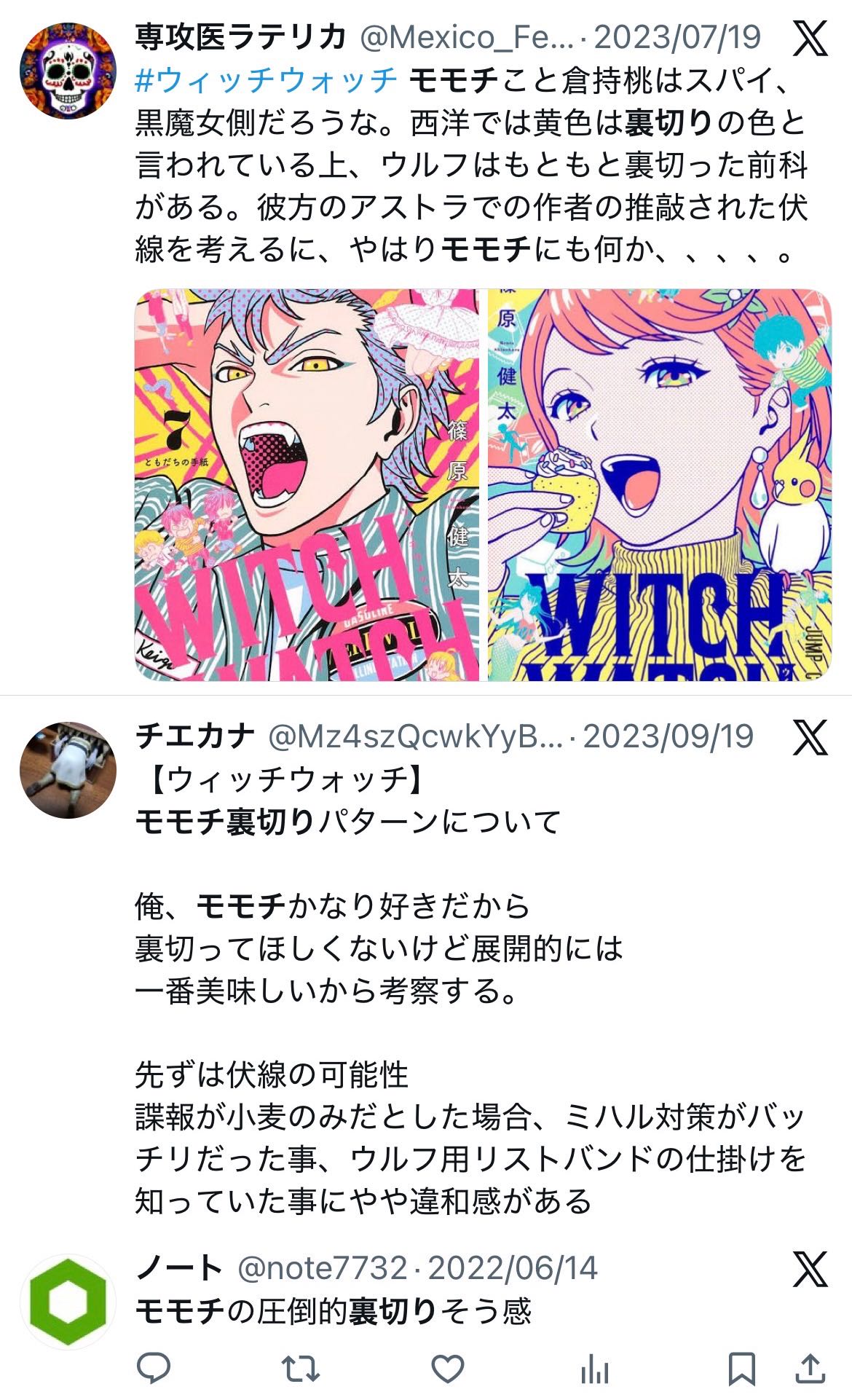Open 専攻医ラテリカ's skull profile picture

(68, 71)
